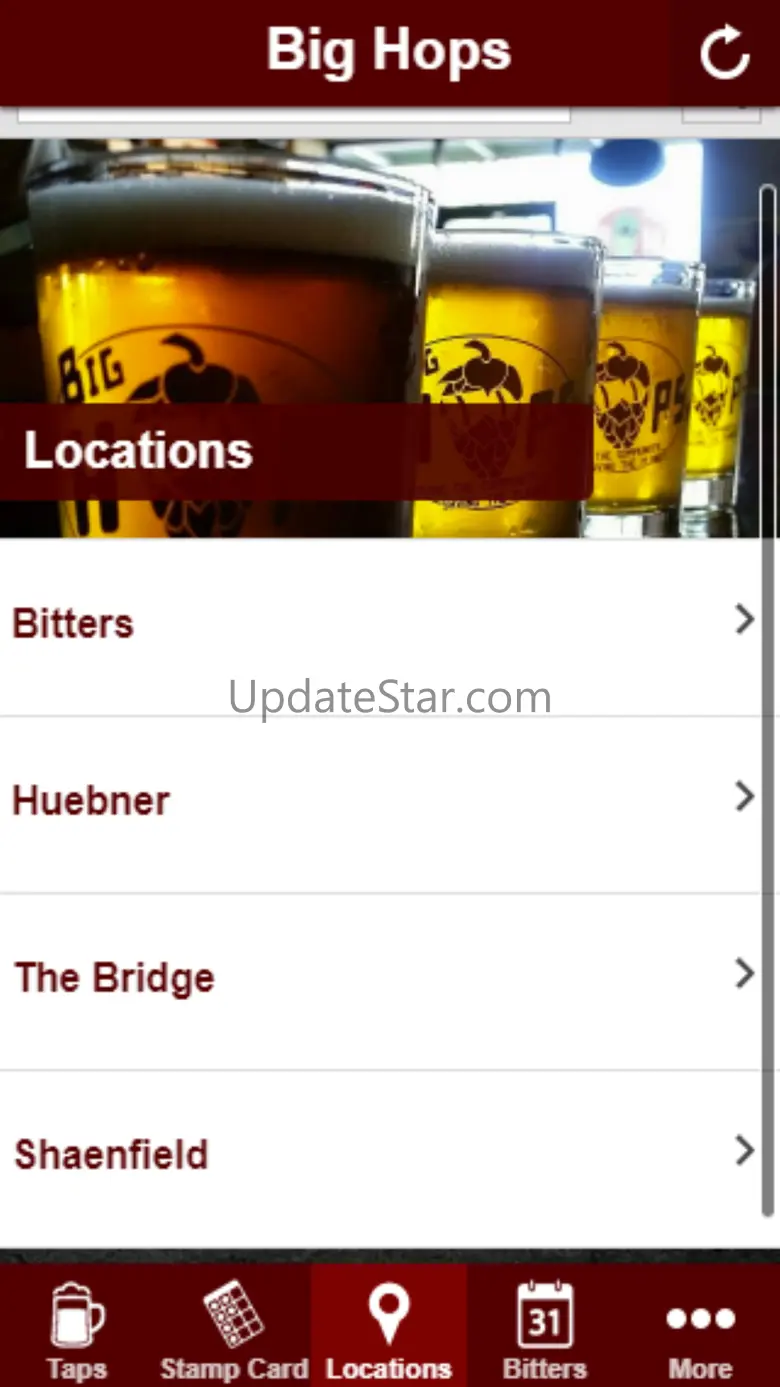Open the Huebner location
This screenshot has height=1387, width=780.
(380, 802)
